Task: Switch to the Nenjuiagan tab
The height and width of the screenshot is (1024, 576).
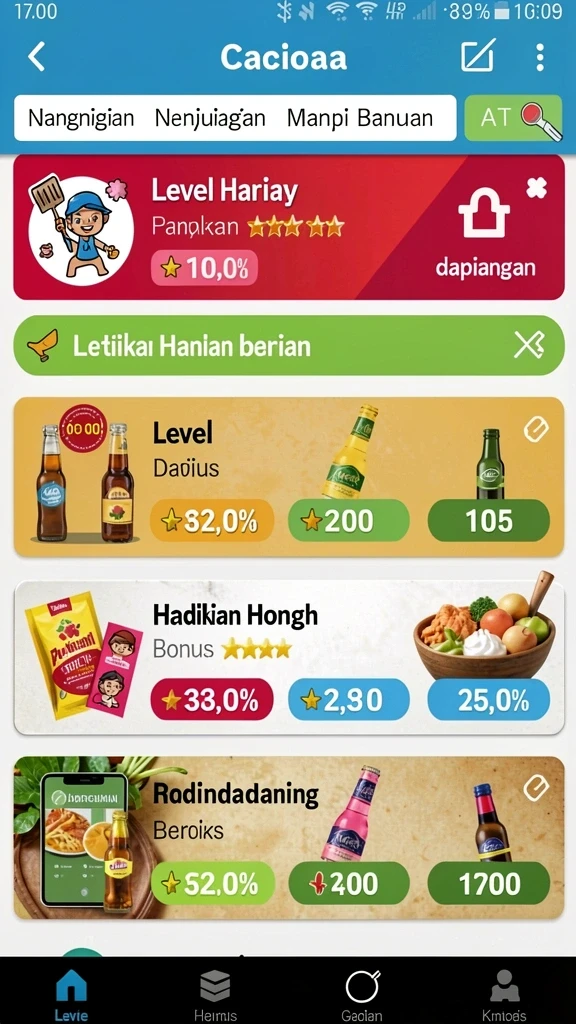Action: (210, 118)
